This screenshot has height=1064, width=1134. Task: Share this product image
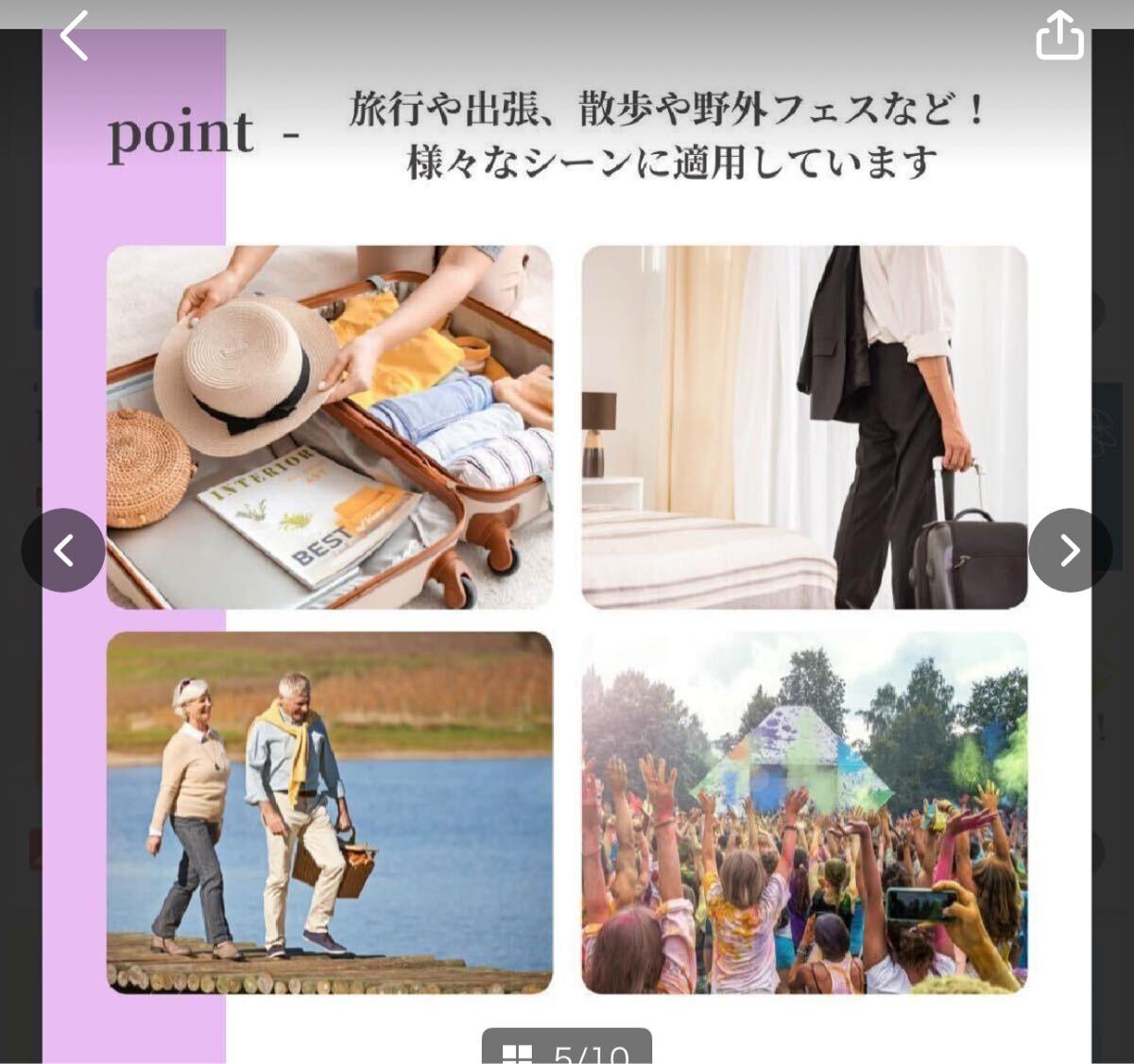[x=1059, y=36]
